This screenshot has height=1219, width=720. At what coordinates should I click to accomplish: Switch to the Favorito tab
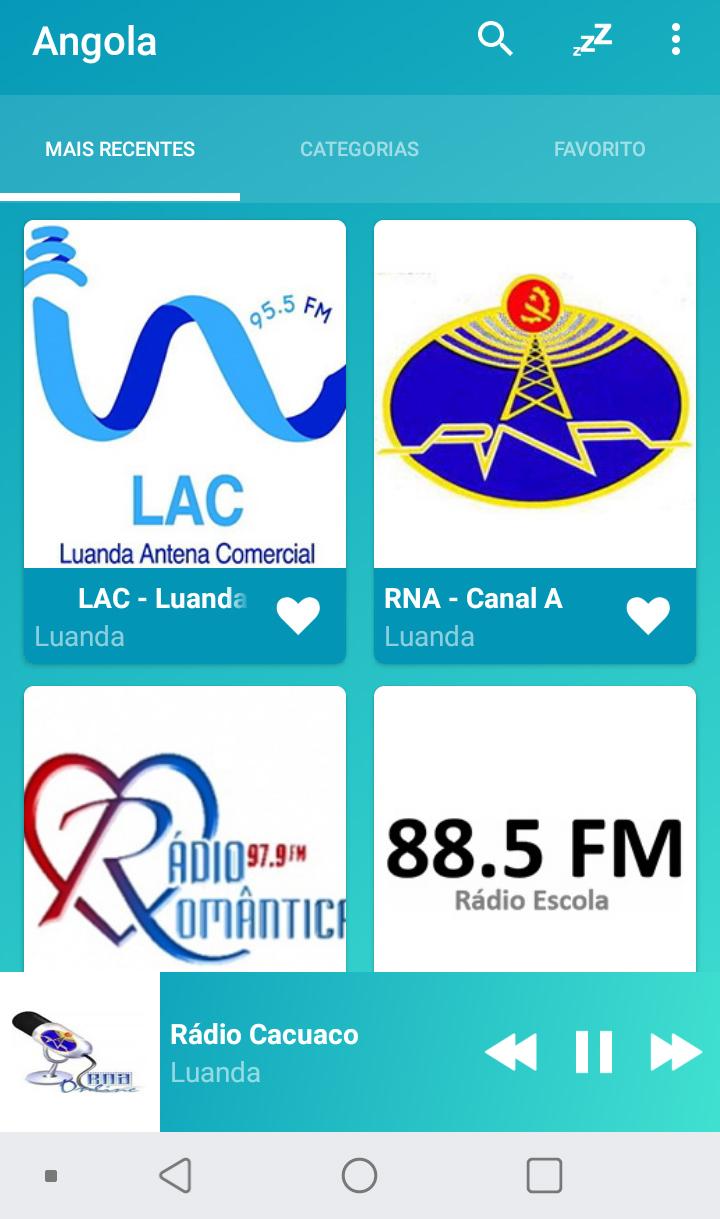(x=600, y=149)
